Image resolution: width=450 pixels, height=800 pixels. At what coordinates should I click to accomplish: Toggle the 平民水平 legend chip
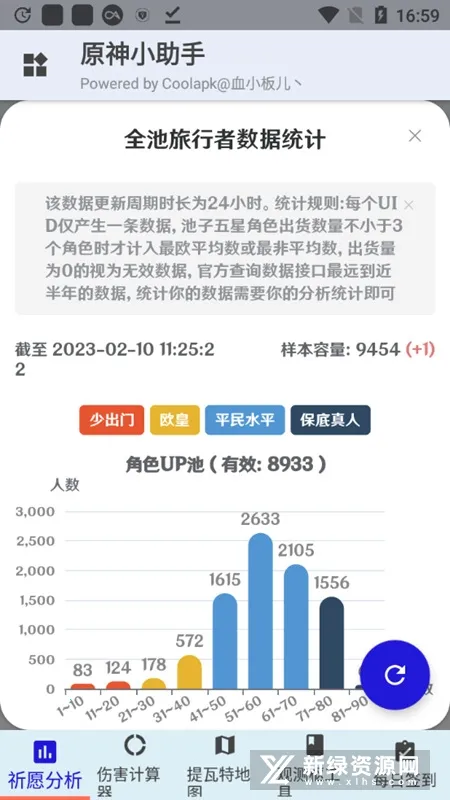[245, 420]
